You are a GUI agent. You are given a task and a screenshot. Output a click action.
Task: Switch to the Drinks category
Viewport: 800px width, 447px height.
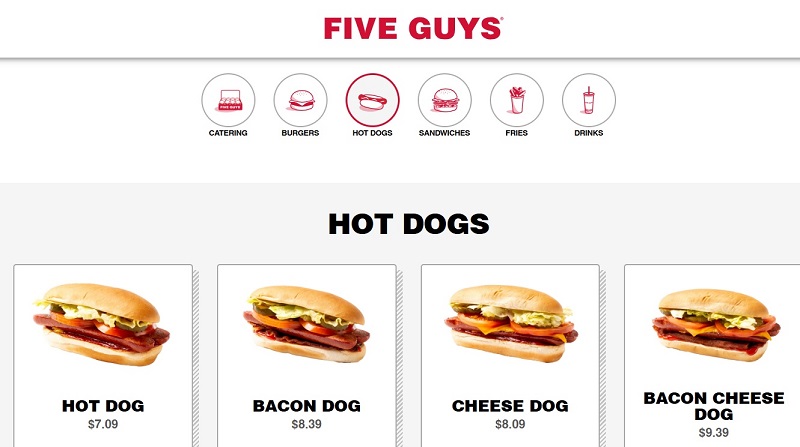588,100
